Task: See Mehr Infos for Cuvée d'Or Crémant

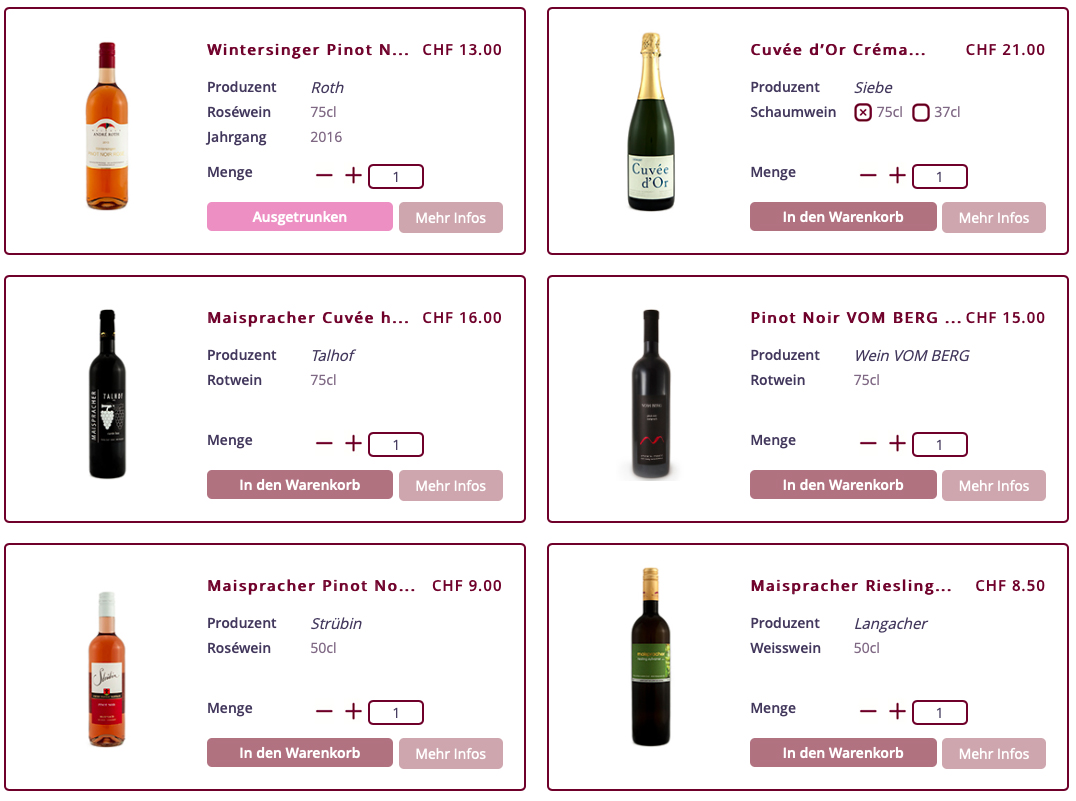Action: [x=993, y=217]
